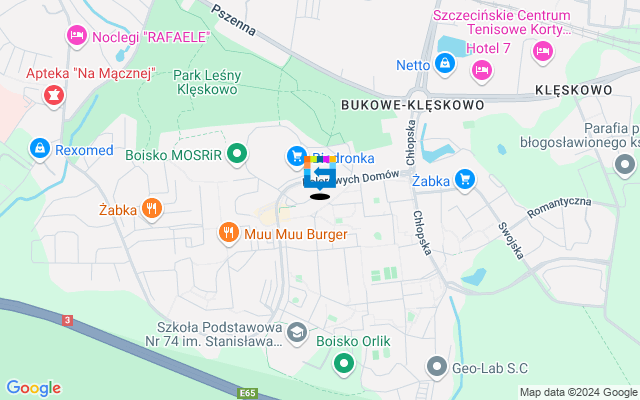Select the Hotel 7 marker

[481, 69]
